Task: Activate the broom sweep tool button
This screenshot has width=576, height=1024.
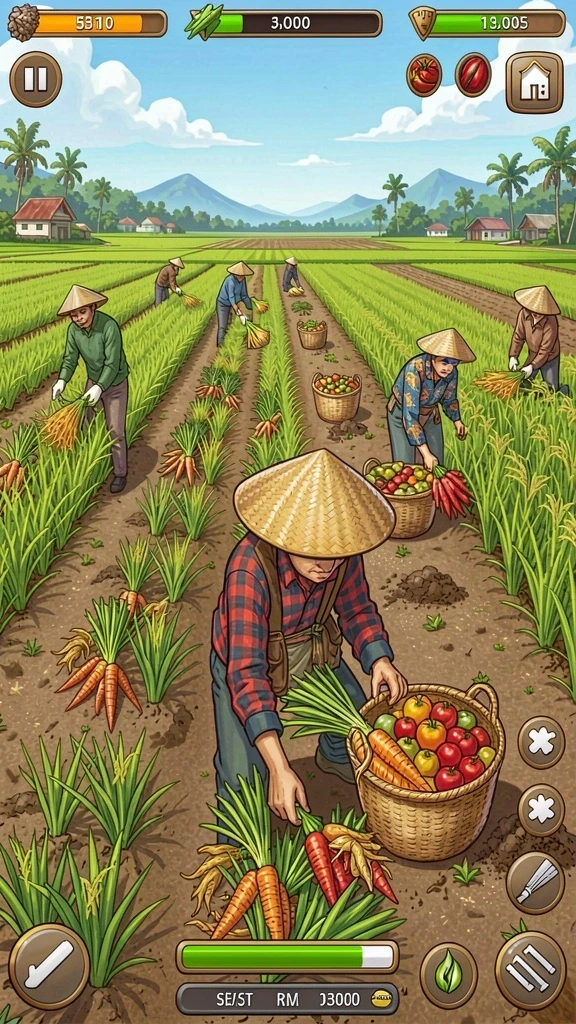Action: click(x=535, y=882)
